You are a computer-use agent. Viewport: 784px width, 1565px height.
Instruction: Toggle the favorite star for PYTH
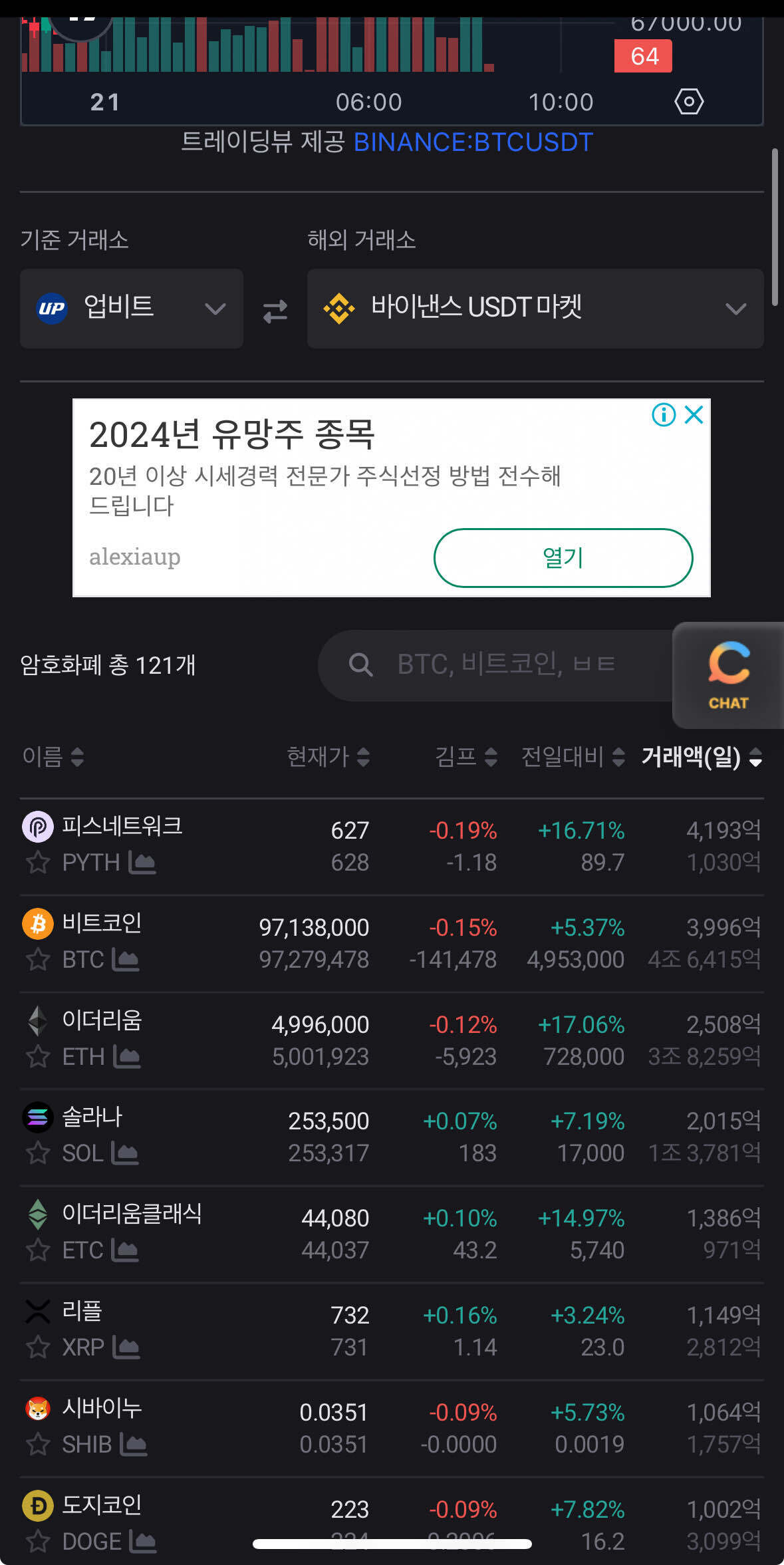tap(37, 863)
